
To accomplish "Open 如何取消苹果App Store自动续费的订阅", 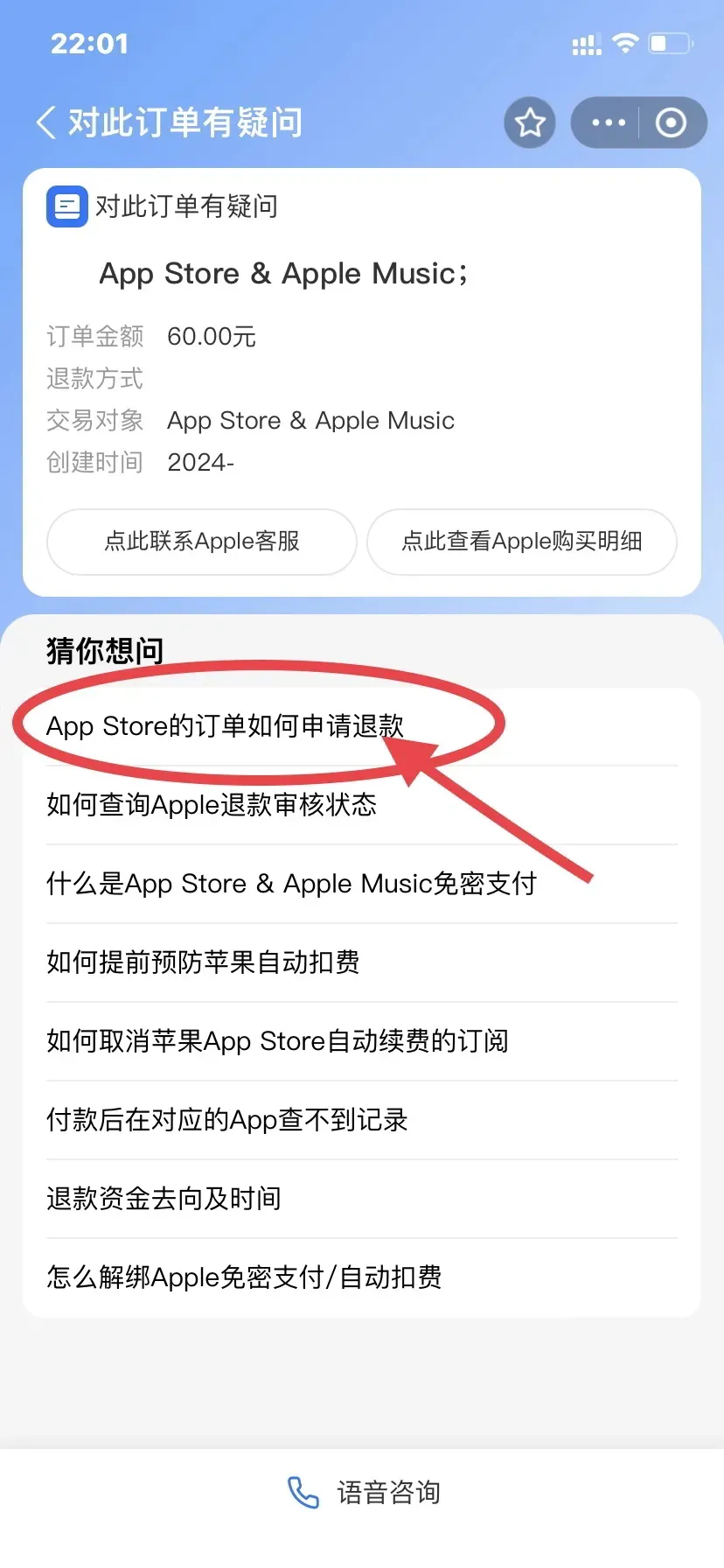I will [277, 1041].
